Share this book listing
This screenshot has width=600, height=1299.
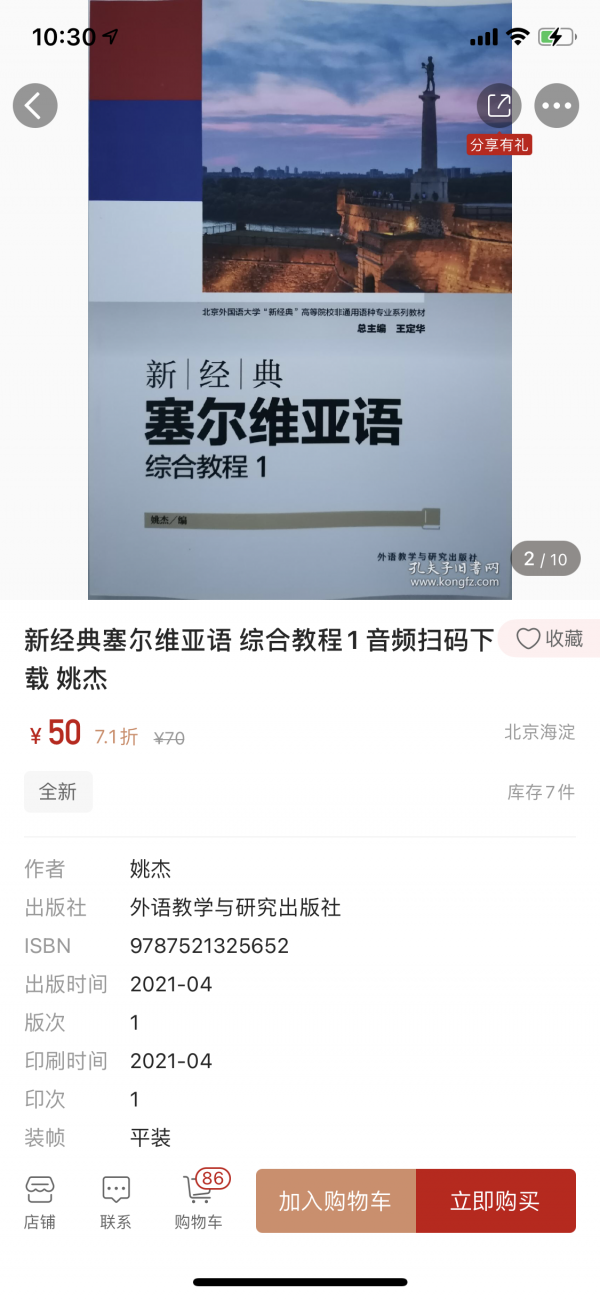click(x=499, y=105)
